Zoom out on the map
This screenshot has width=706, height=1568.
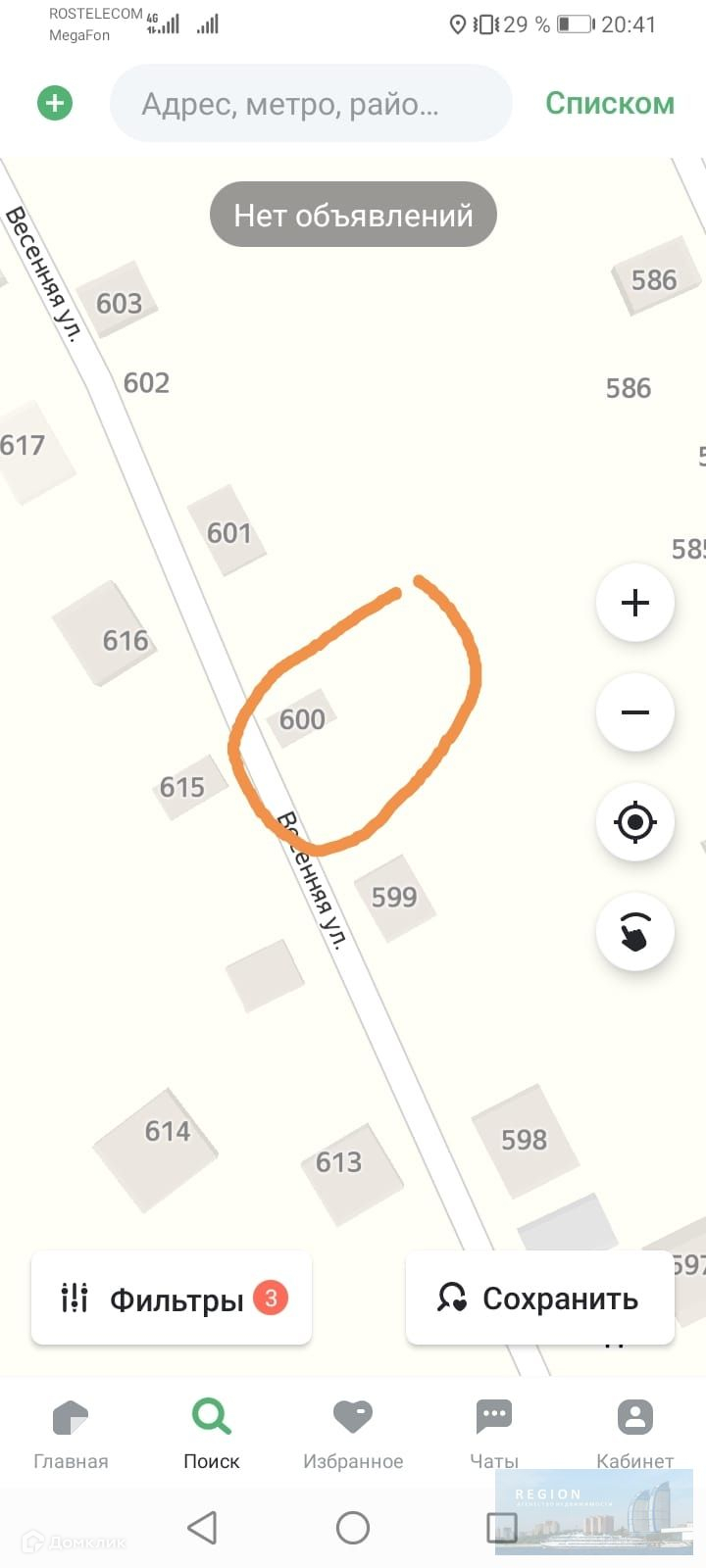[x=635, y=712]
